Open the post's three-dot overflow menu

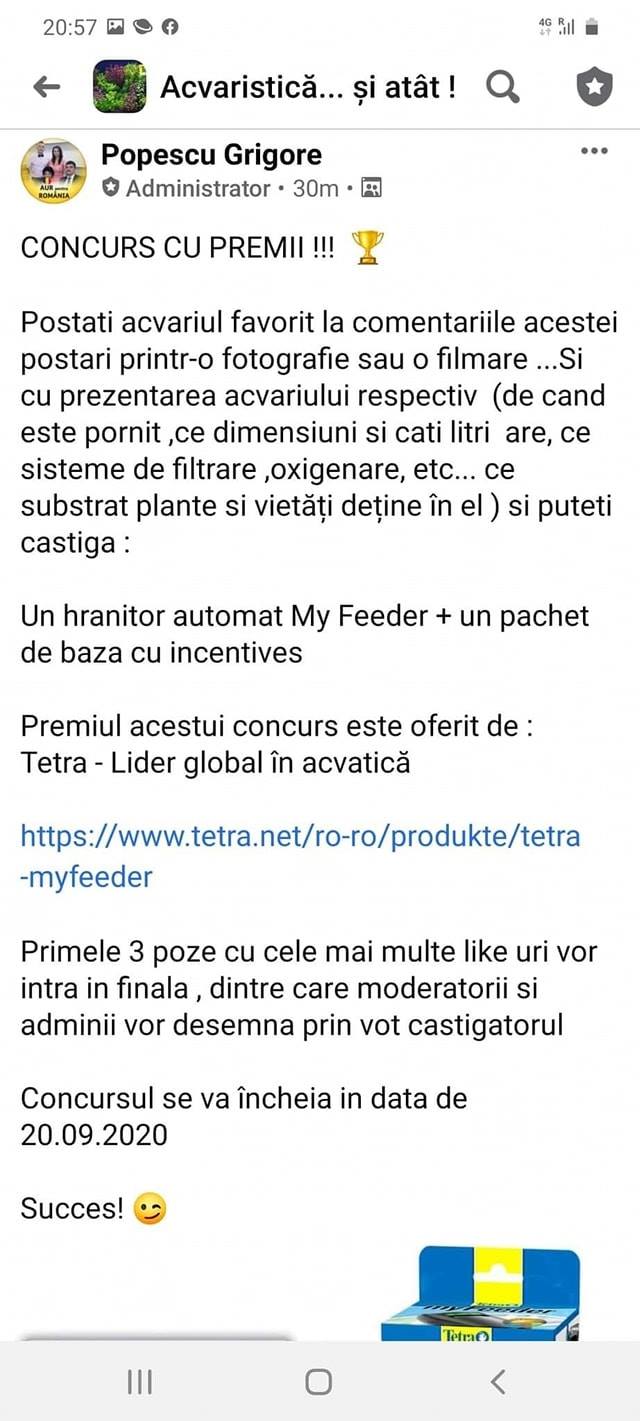click(x=594, y=151)
